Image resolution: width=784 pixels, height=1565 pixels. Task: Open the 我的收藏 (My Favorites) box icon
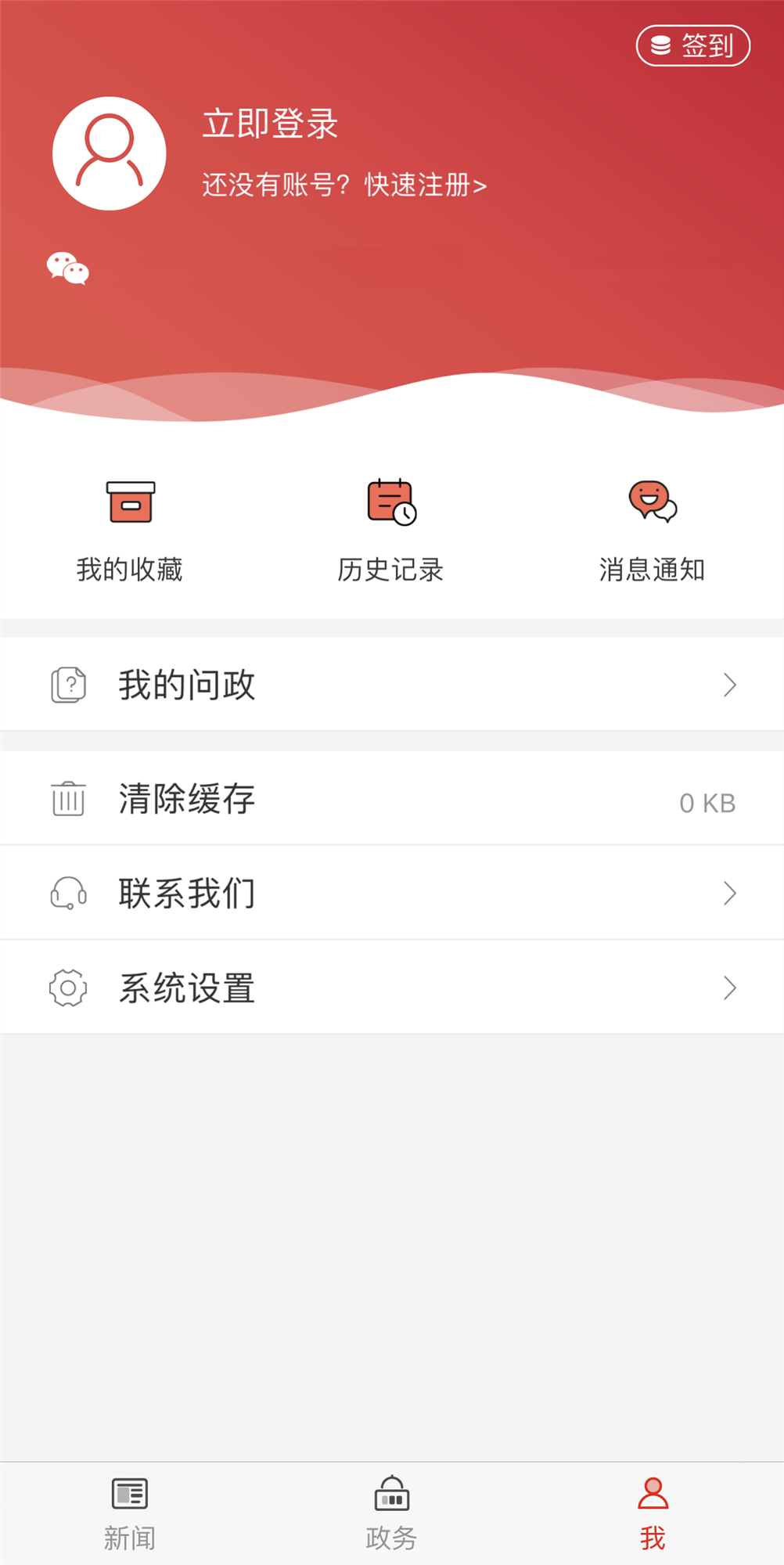[x=131, y=503]
